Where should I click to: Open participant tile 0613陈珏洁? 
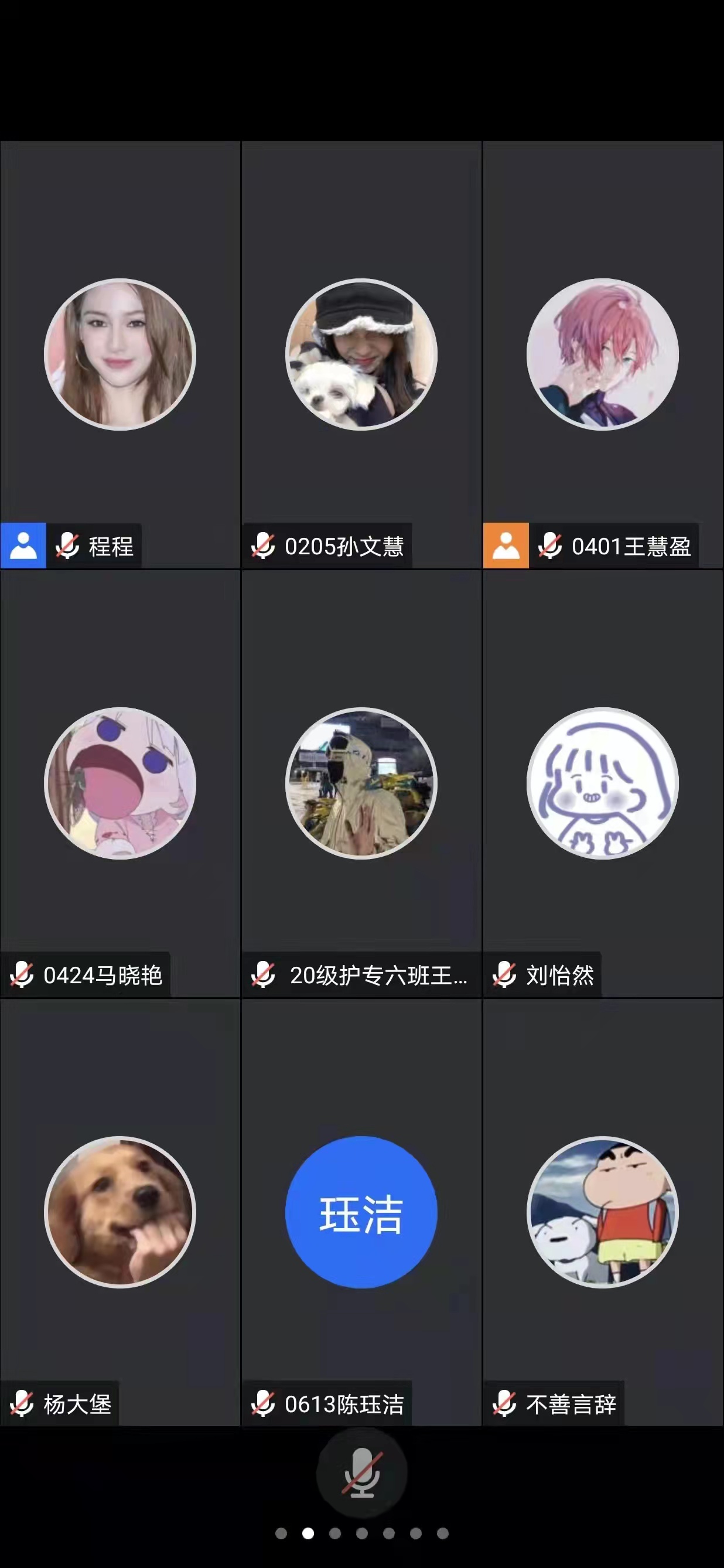tap(361, 1212)
